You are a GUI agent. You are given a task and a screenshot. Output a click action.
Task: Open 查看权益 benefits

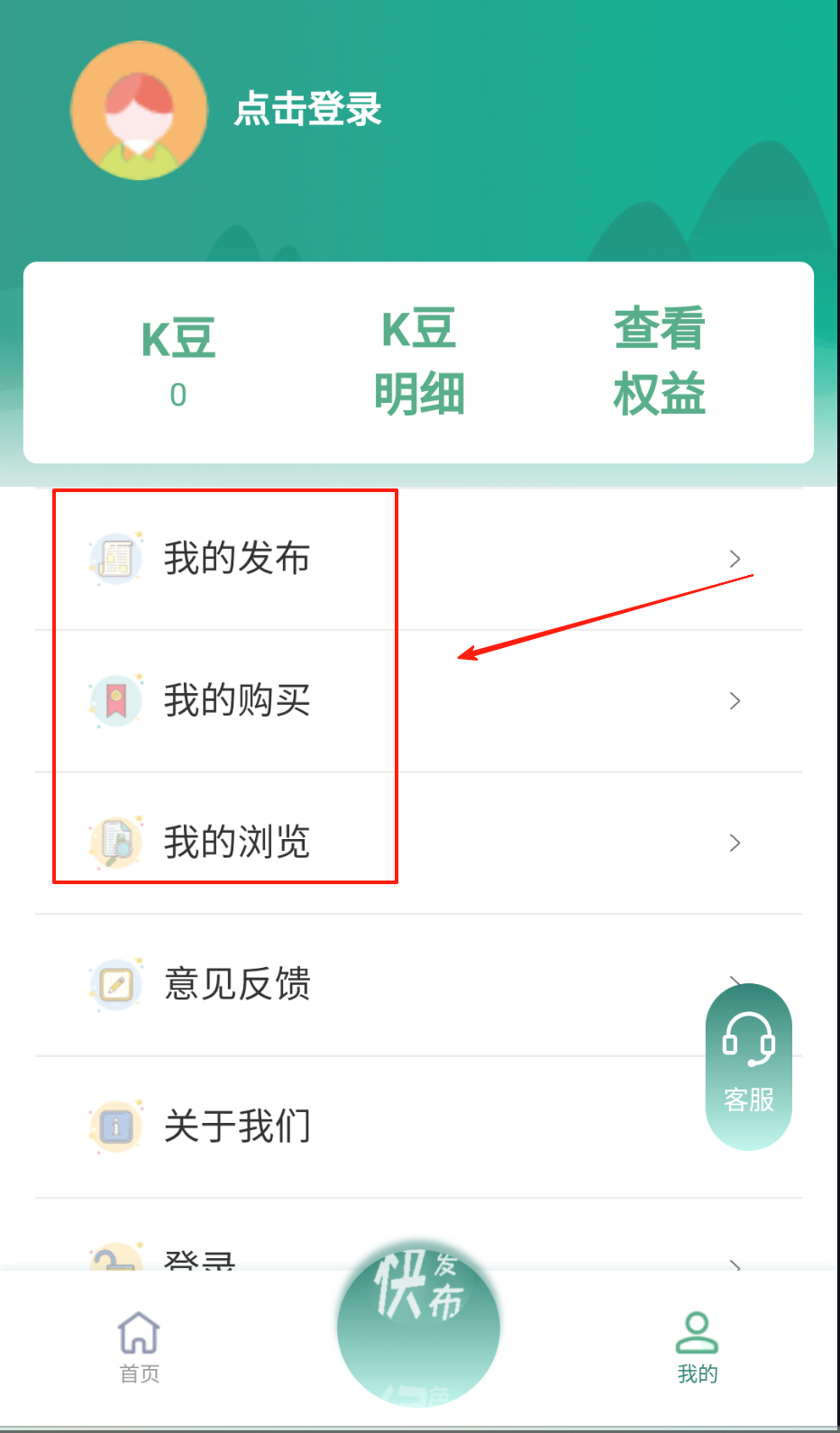[659, 362]
